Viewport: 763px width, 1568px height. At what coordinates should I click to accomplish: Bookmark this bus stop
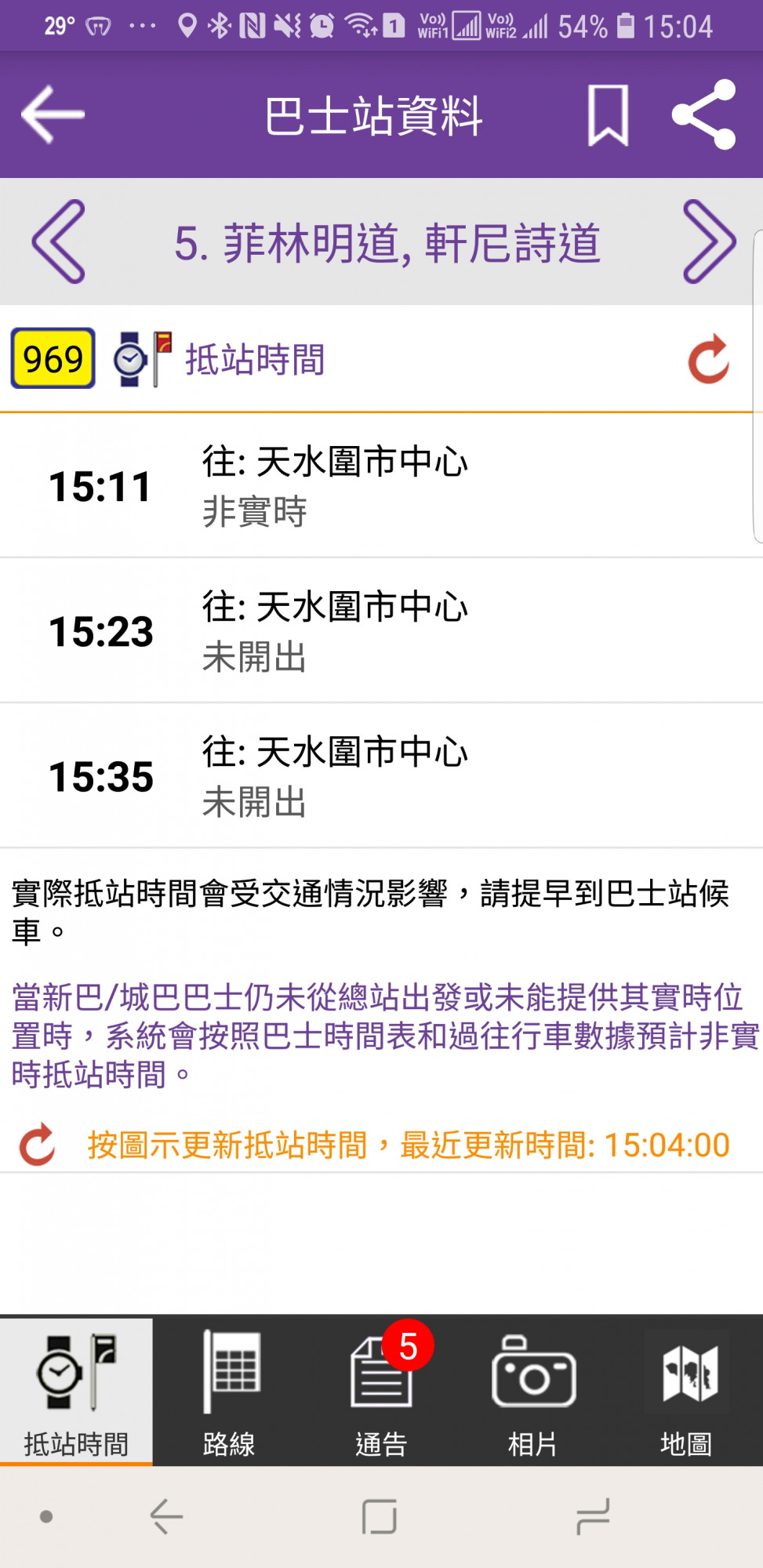(608, 115)
